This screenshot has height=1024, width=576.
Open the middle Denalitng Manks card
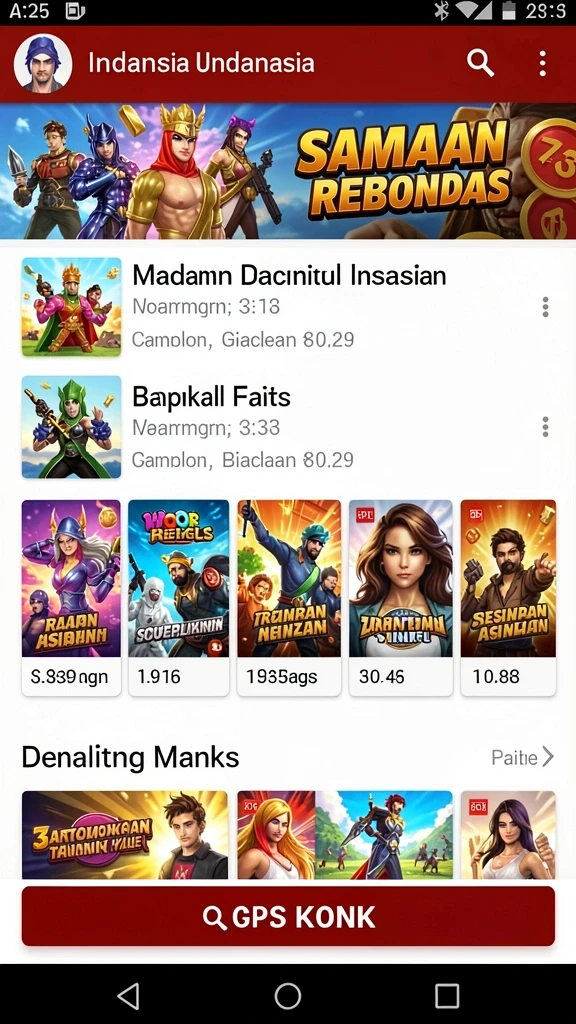[x=345, y=835]
